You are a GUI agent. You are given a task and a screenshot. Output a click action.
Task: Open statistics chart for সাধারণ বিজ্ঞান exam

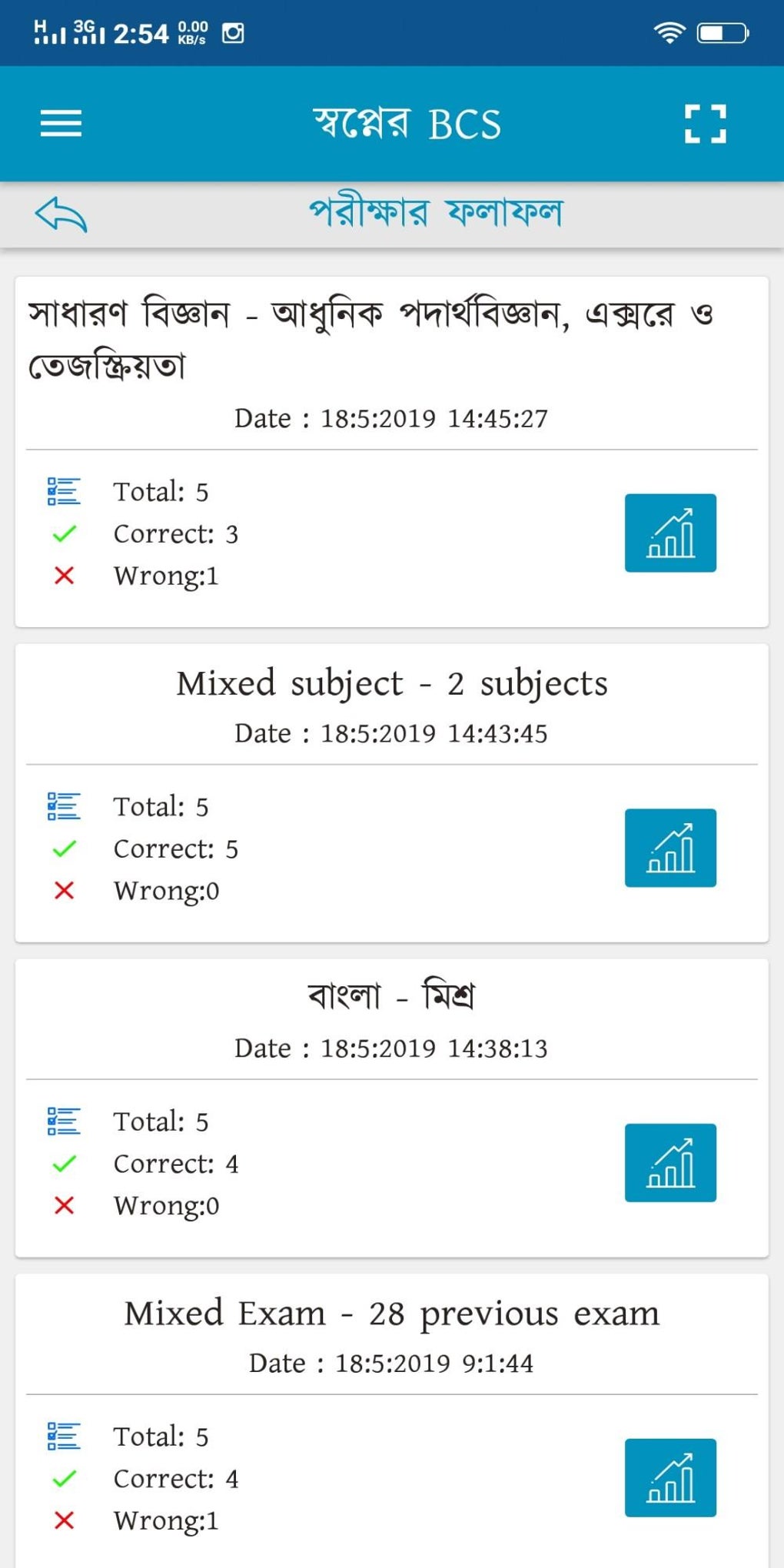coord(669,533)
